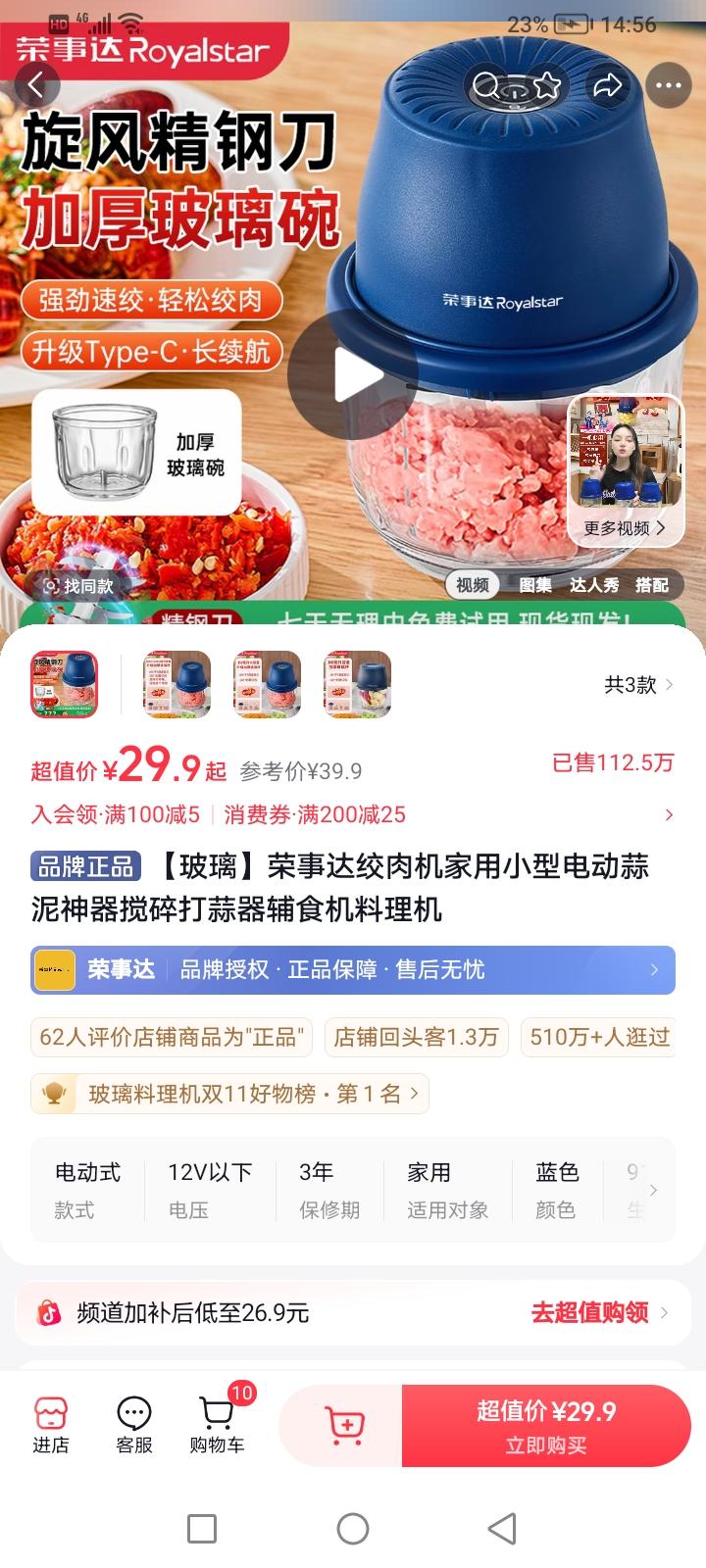Image resolution: width=706 pixels, height=1568 pixels.
Task: Open the three-dot overflow menu
Action: pyautogui.click(x=669, y=86)
